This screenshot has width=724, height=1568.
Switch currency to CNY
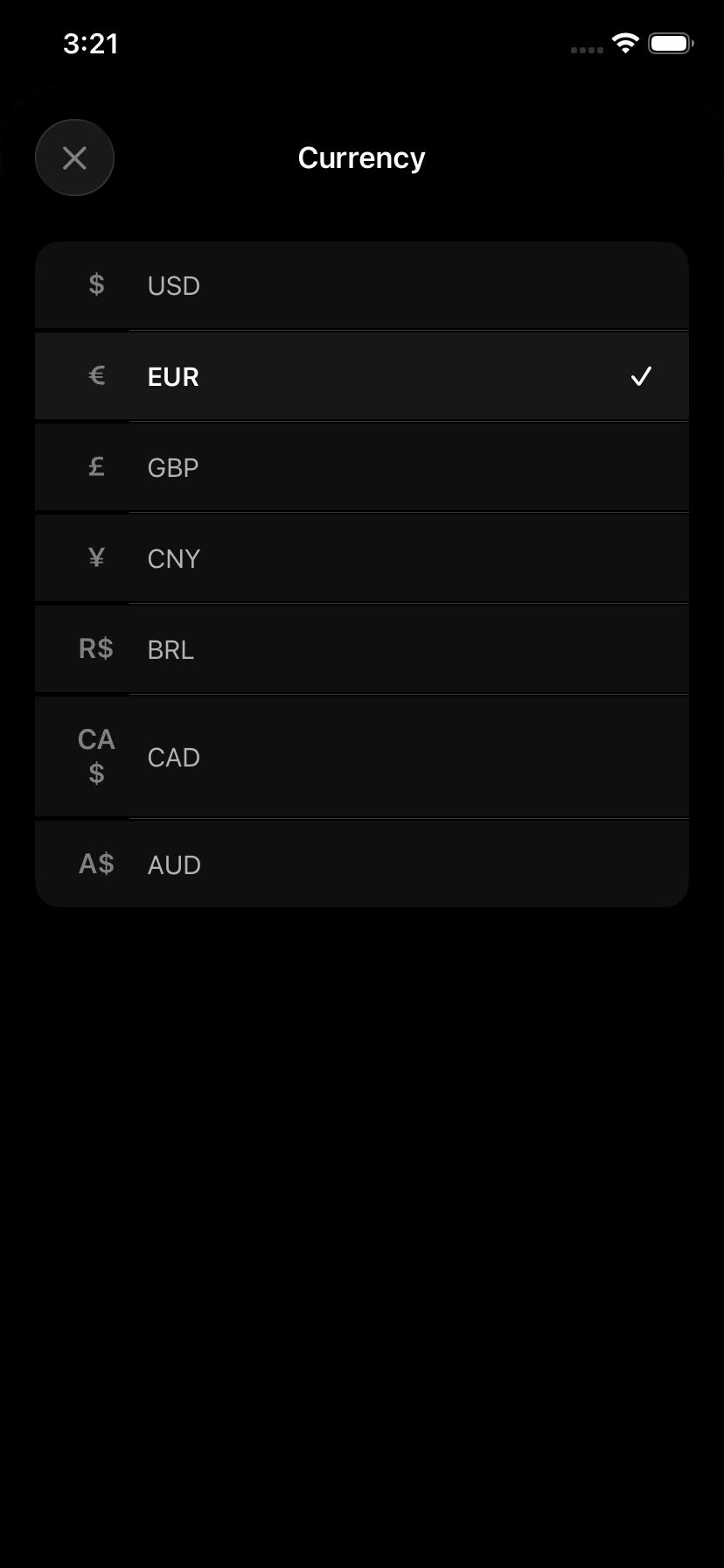(362, 559)
